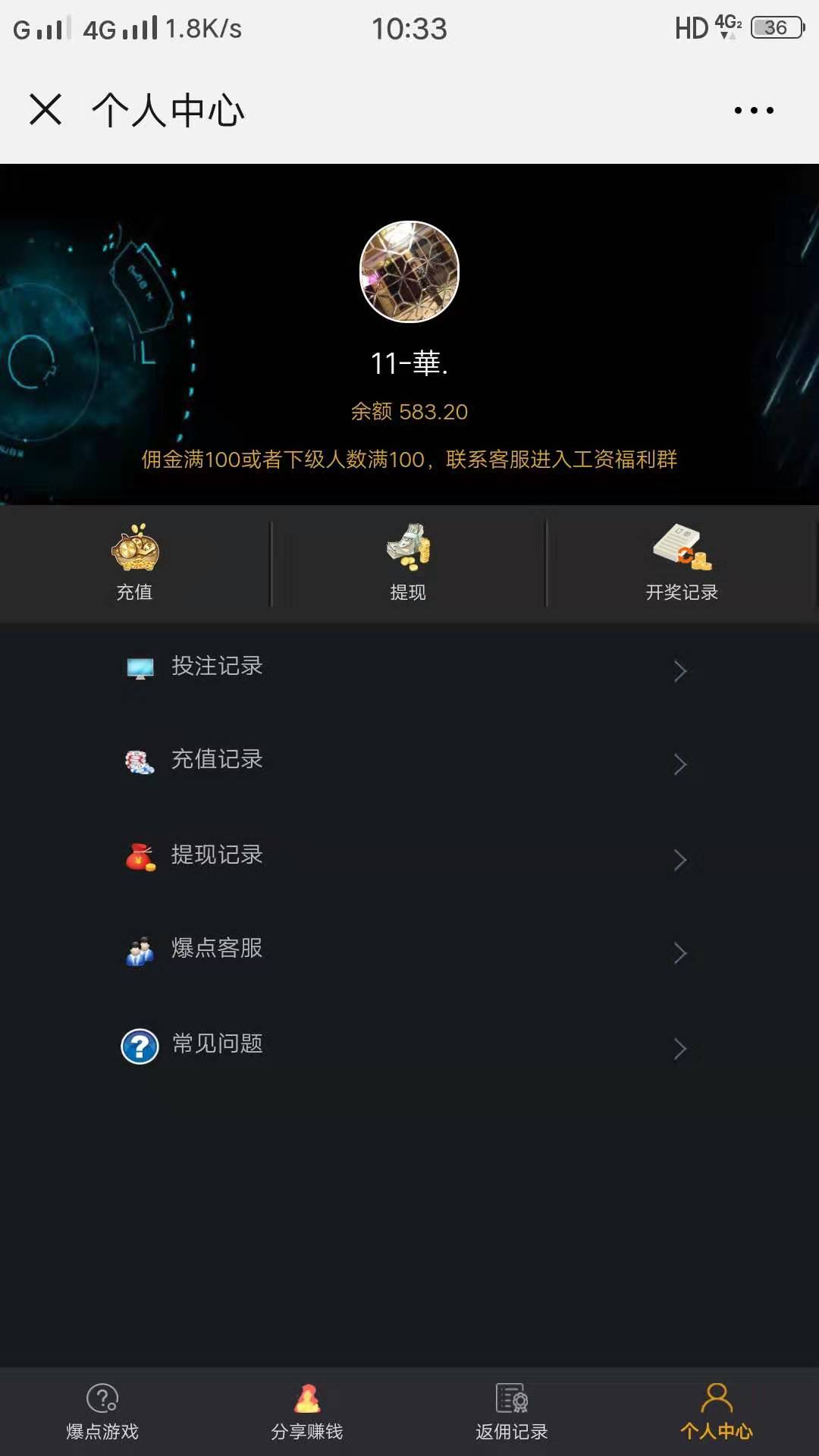Open the 提现记录 row
The image size is (819, 1456).
click(408, 856)
